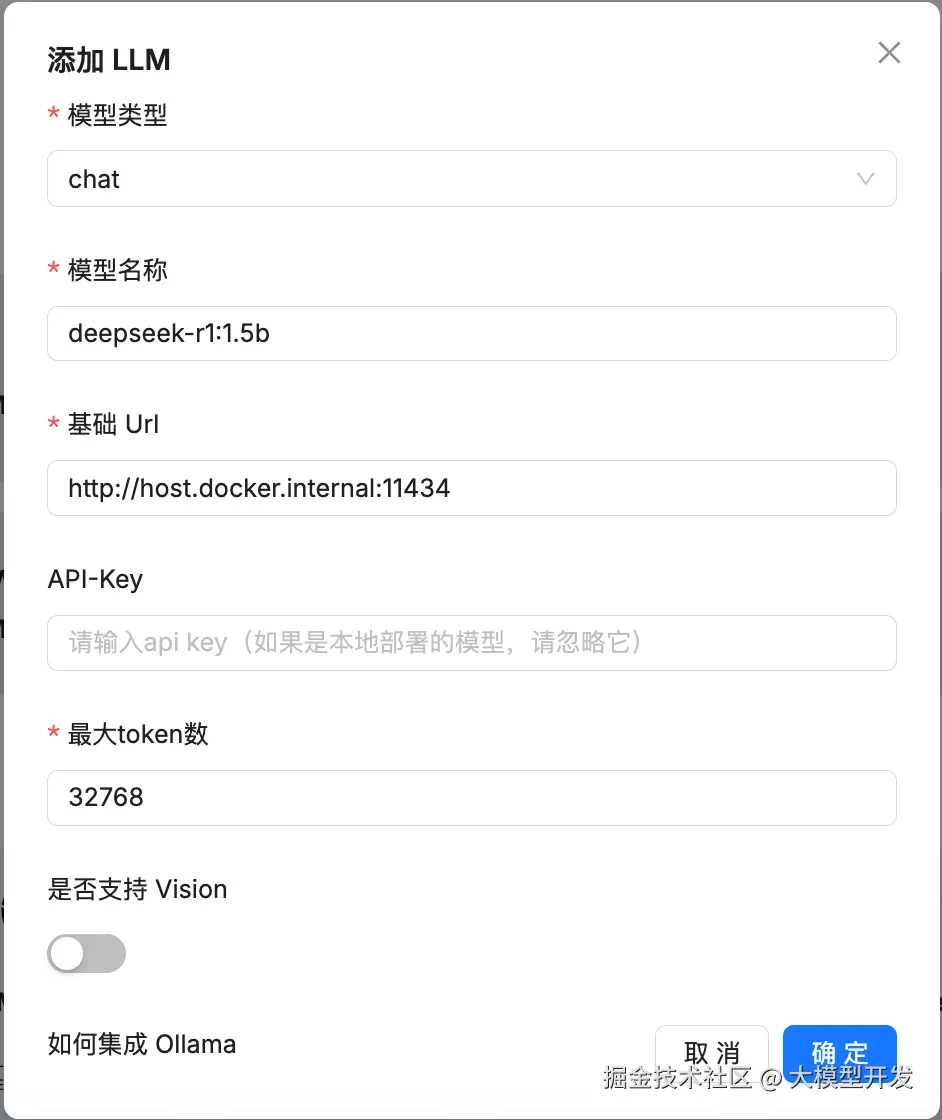Image resolution: width=942 pixels, height=1120 pixels.
Task: Tap the 基础 Url input field
Action: tap(471, 488)
